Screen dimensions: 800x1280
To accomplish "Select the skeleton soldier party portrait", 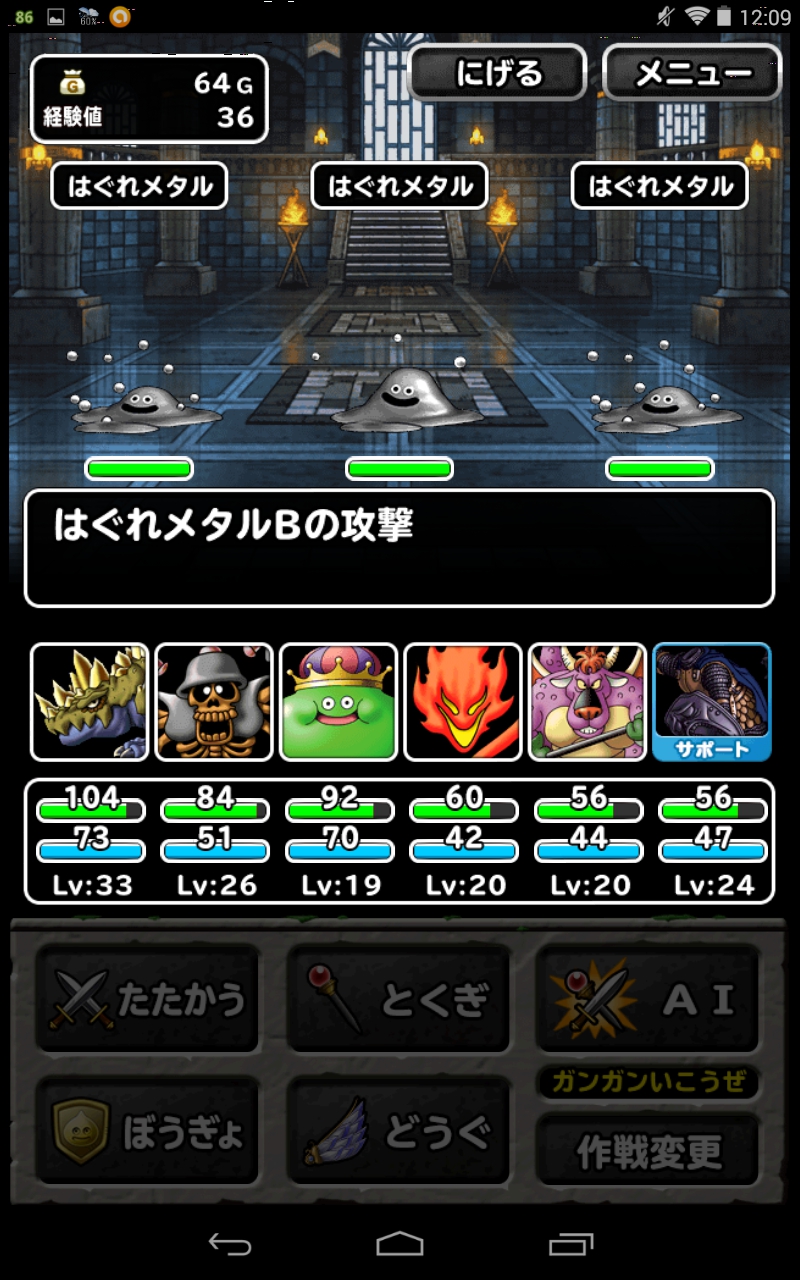I will [x=214, y=702].
